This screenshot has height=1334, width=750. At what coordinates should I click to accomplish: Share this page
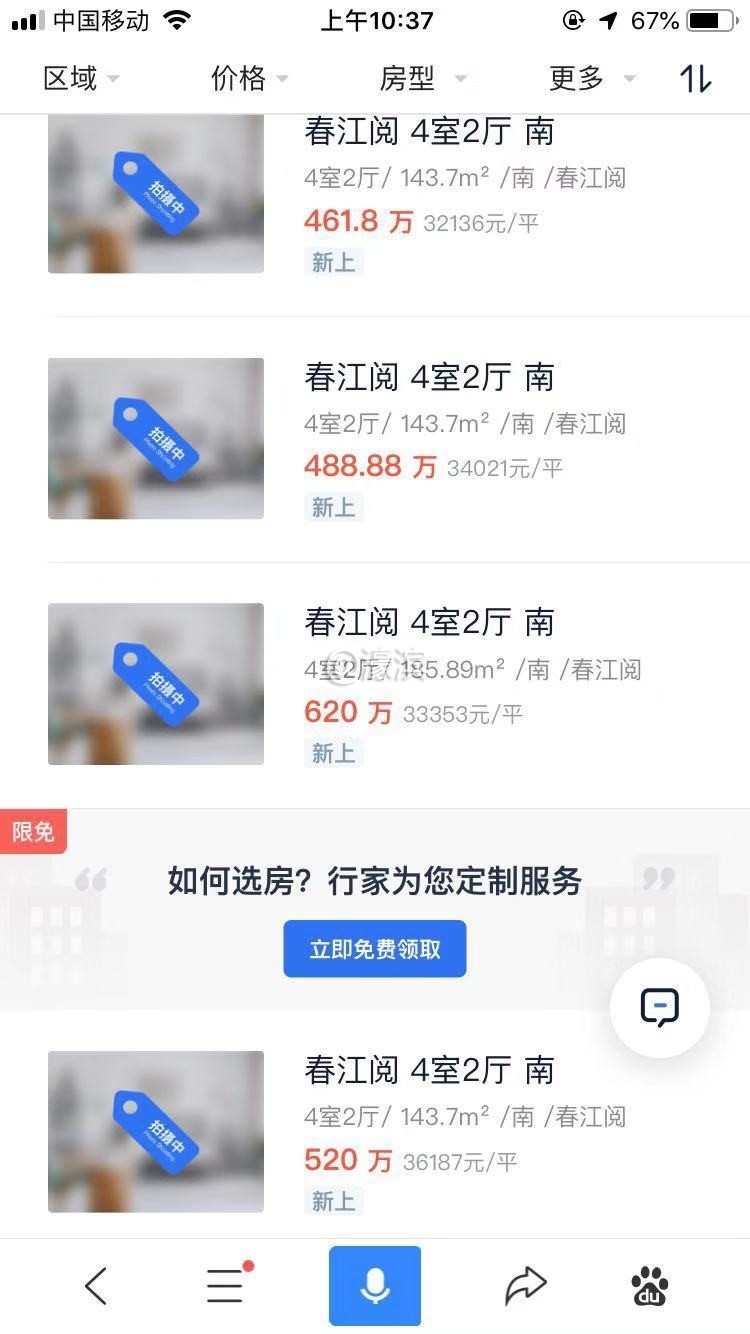[525, 1286]
